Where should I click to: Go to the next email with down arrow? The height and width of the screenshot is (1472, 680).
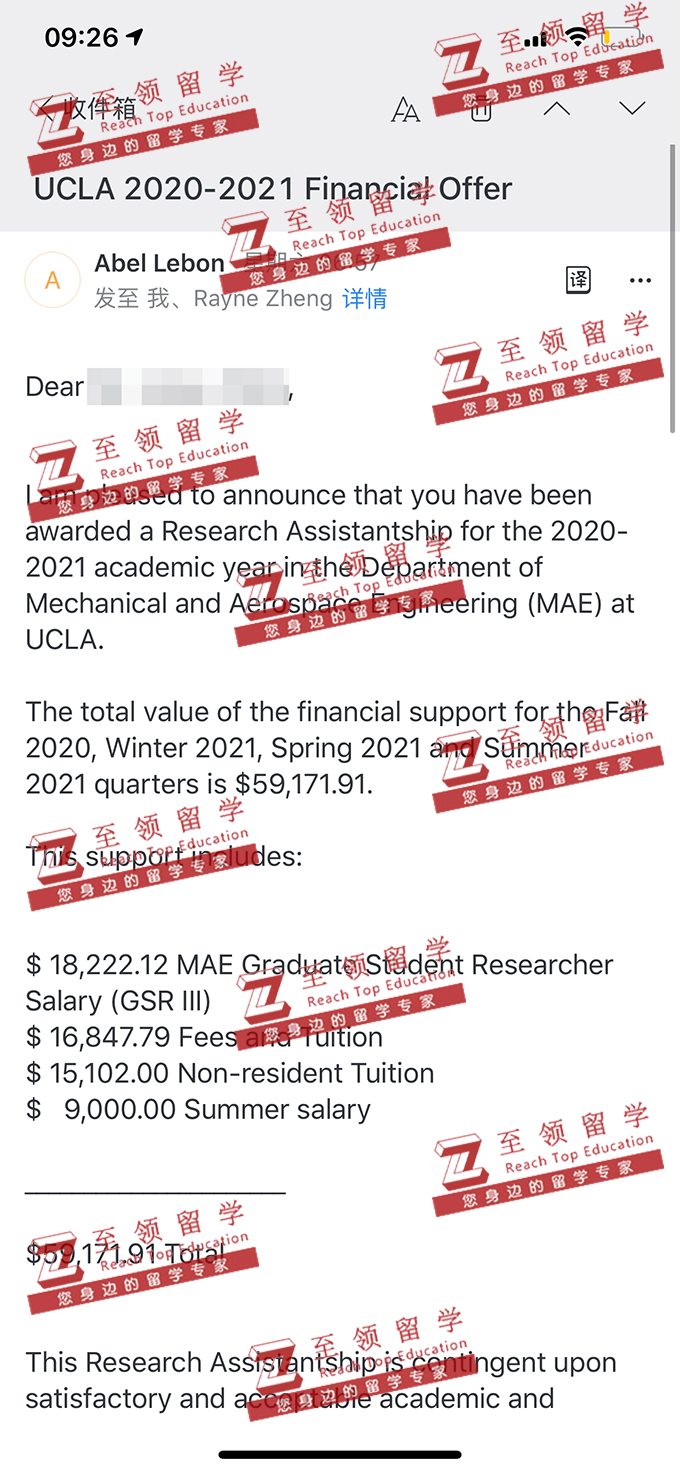632,109
